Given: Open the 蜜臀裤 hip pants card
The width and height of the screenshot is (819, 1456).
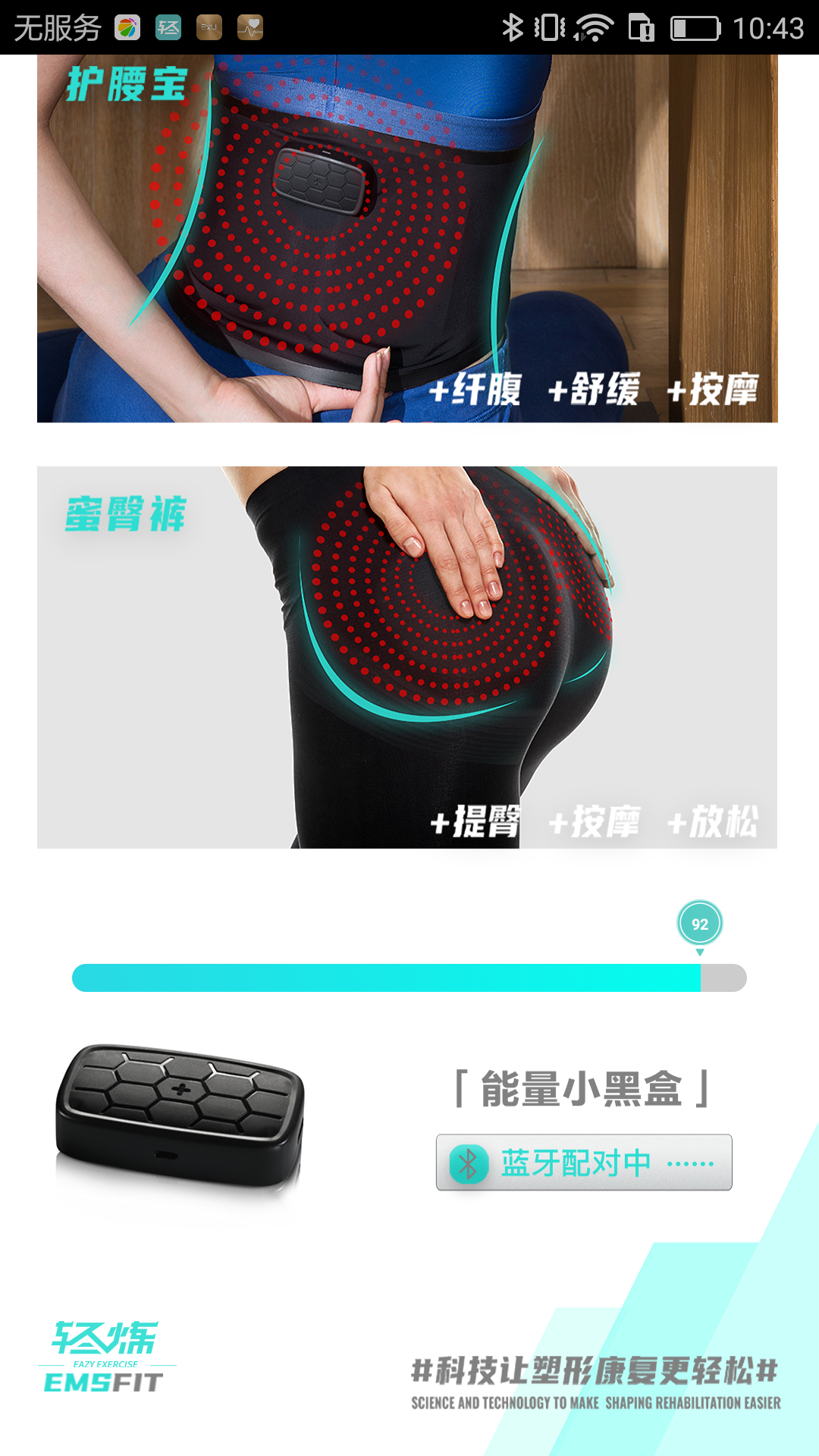Looking at the screenshot, I should pyautogui.click(x=407, y=657).
